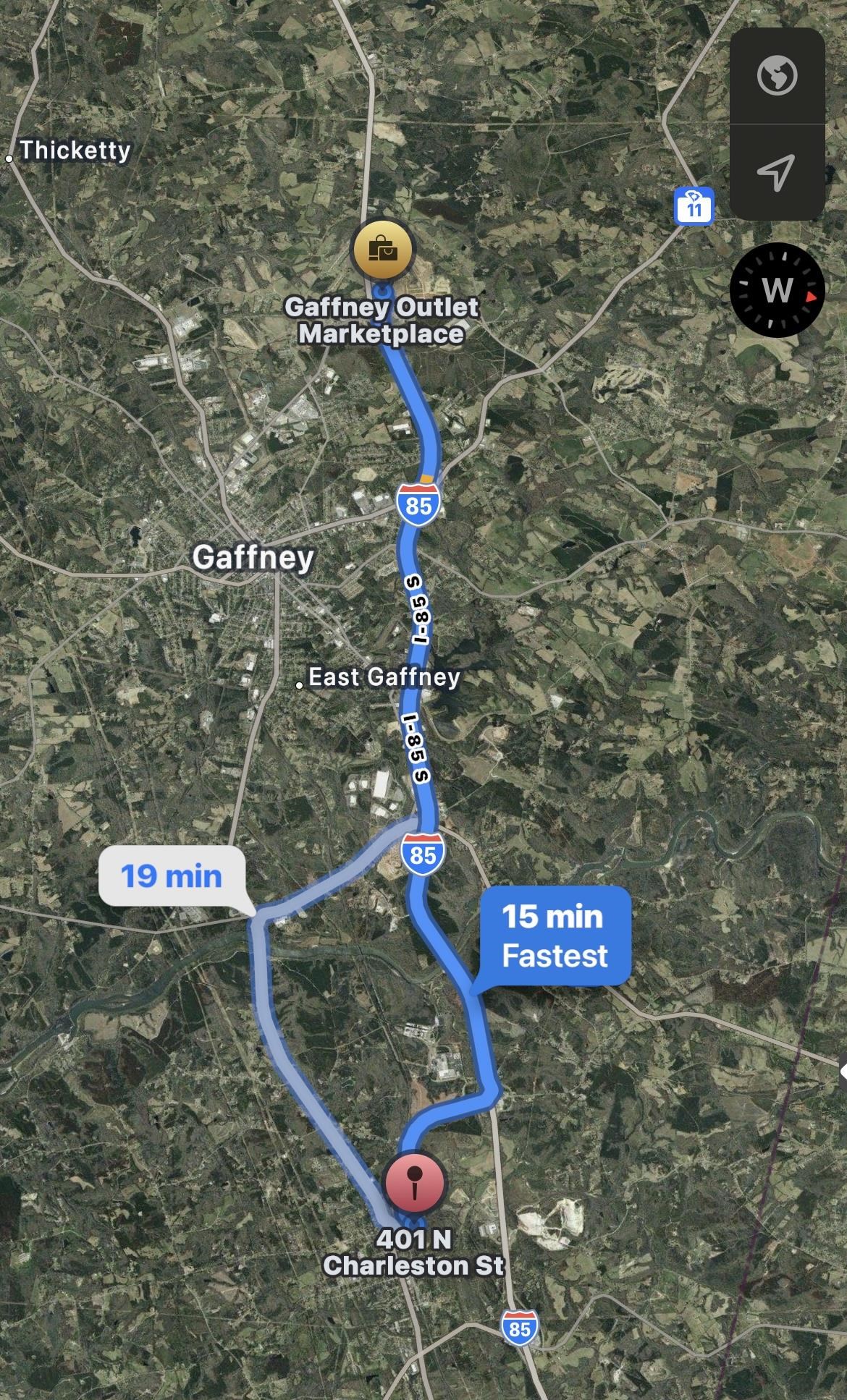Select the 19 min alternate route
The width and height of the screenshot is (847, 1400).
tap(172, 876)
